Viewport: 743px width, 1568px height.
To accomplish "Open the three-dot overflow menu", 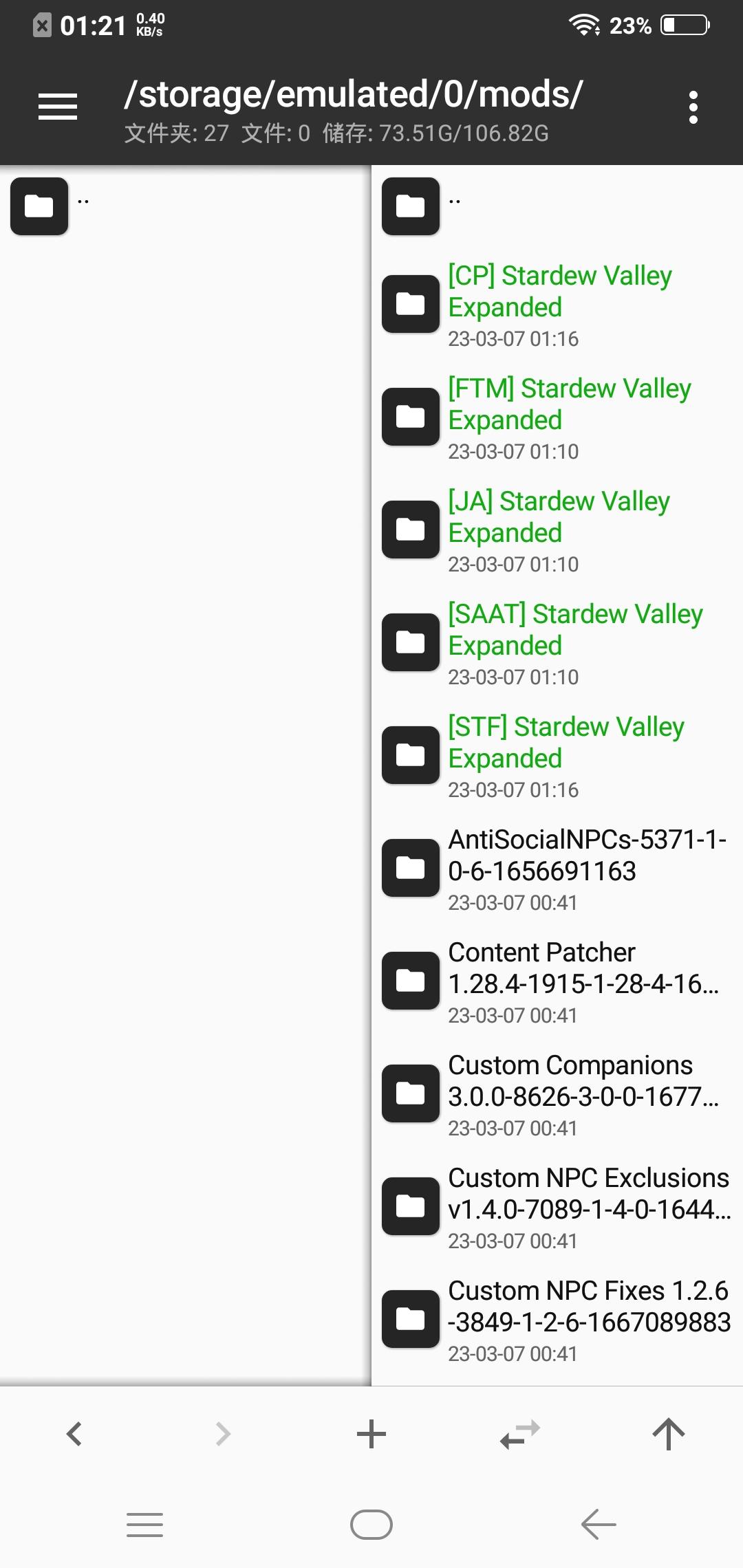I will pos(693,107).
